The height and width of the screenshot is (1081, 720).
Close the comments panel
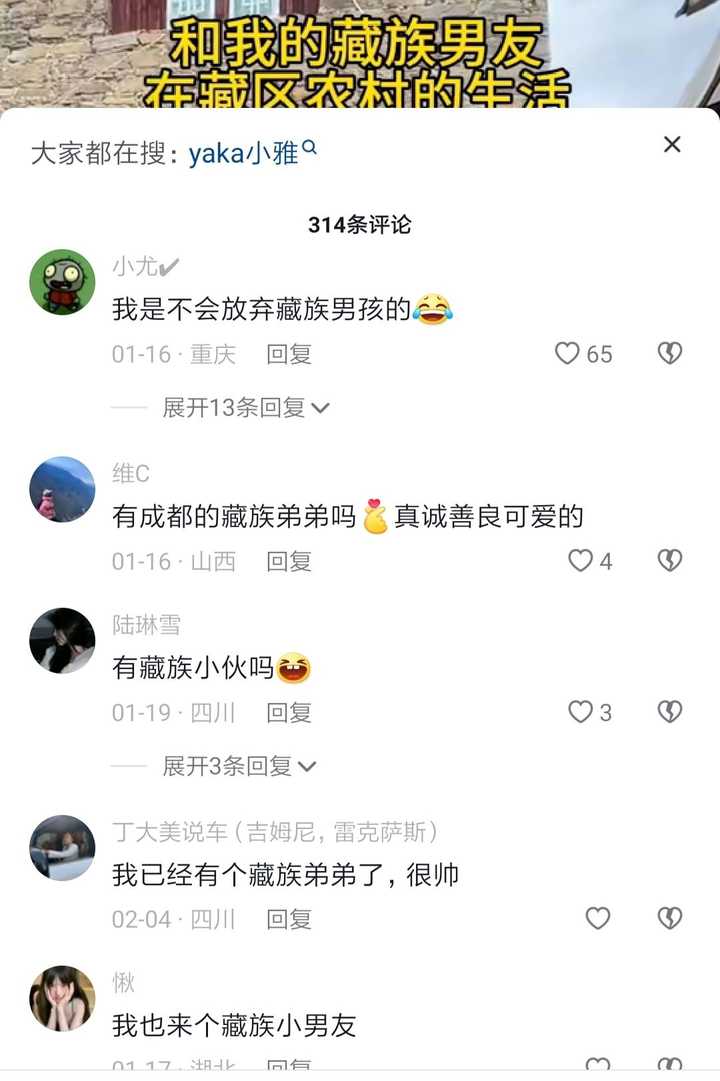tap(672, 145)
